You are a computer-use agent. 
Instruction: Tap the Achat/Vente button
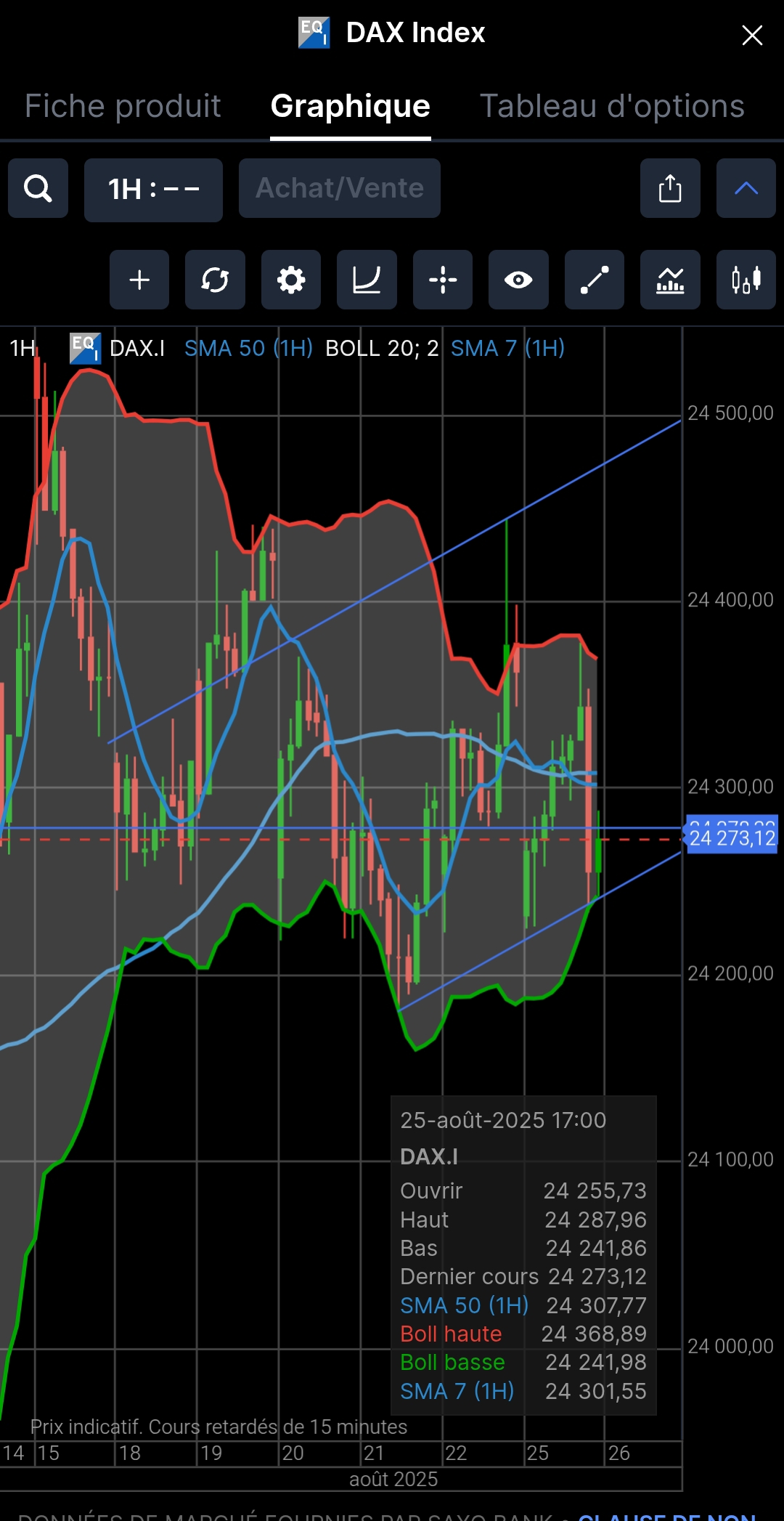[340, 189]
